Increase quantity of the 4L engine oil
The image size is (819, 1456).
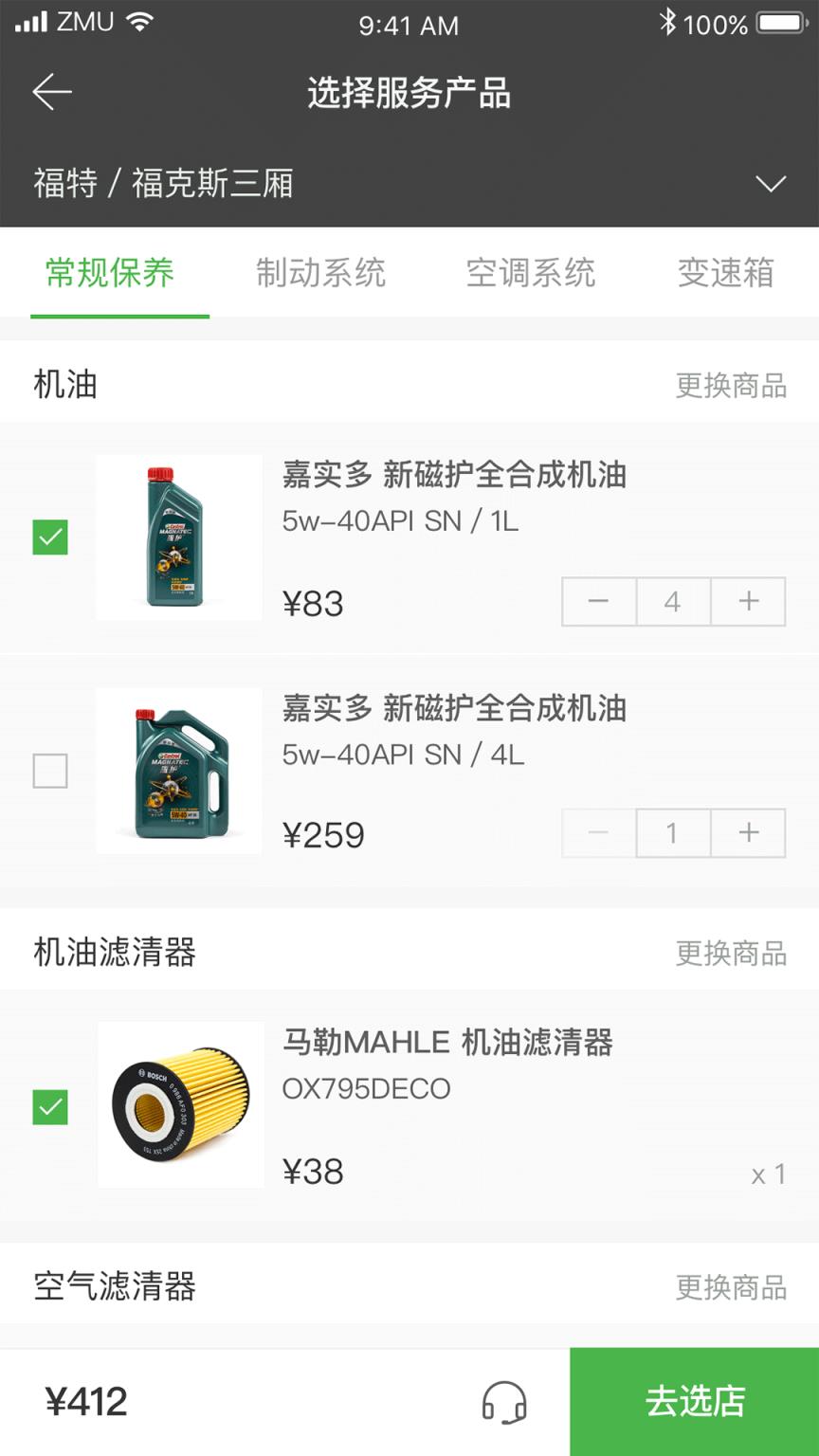click(749, 833)
